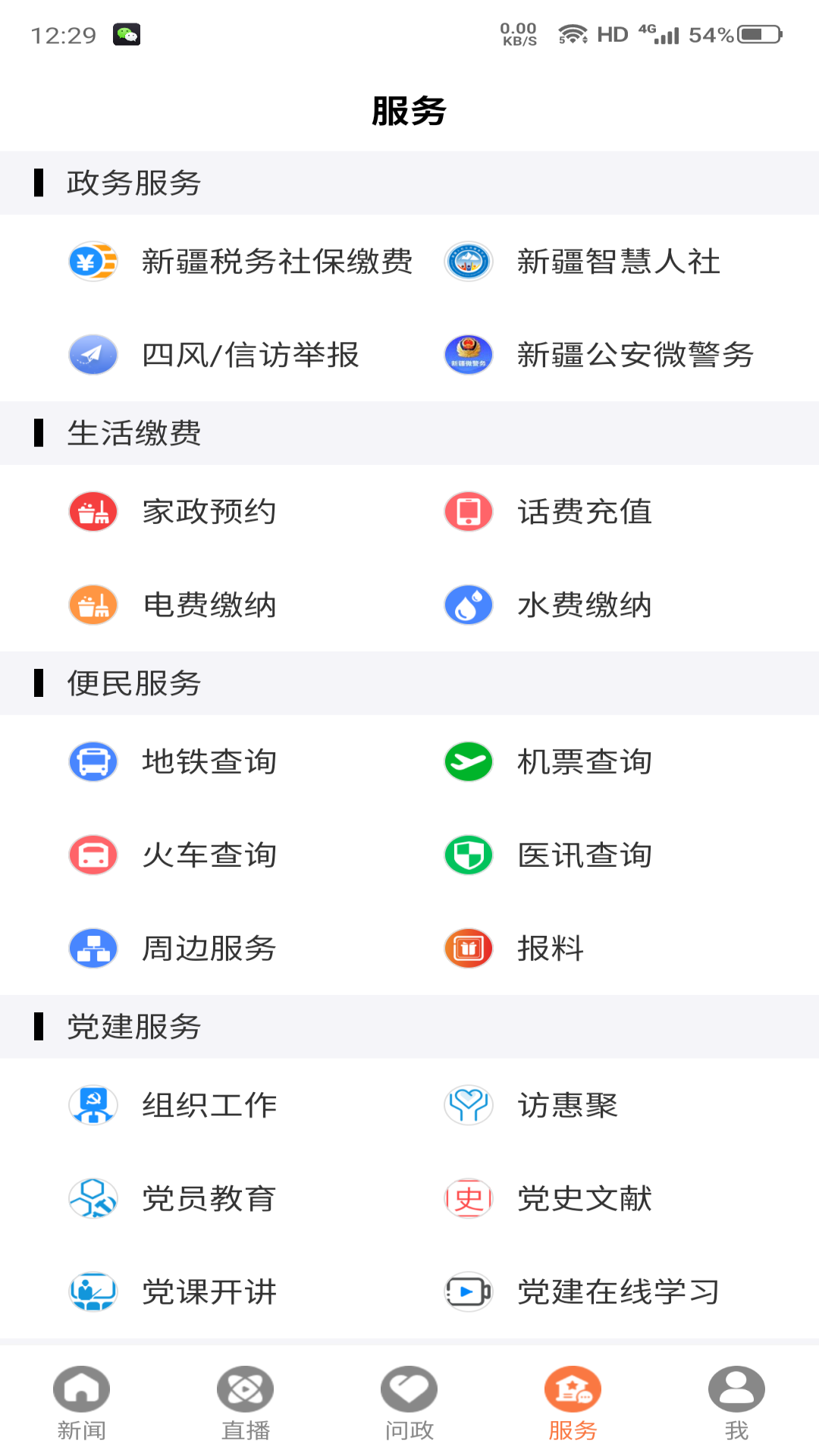Image resolution: width=819 pixels, height=1456 pixels.
Task: Open the 党史文献 史 icon
Action: (468, 1199)
